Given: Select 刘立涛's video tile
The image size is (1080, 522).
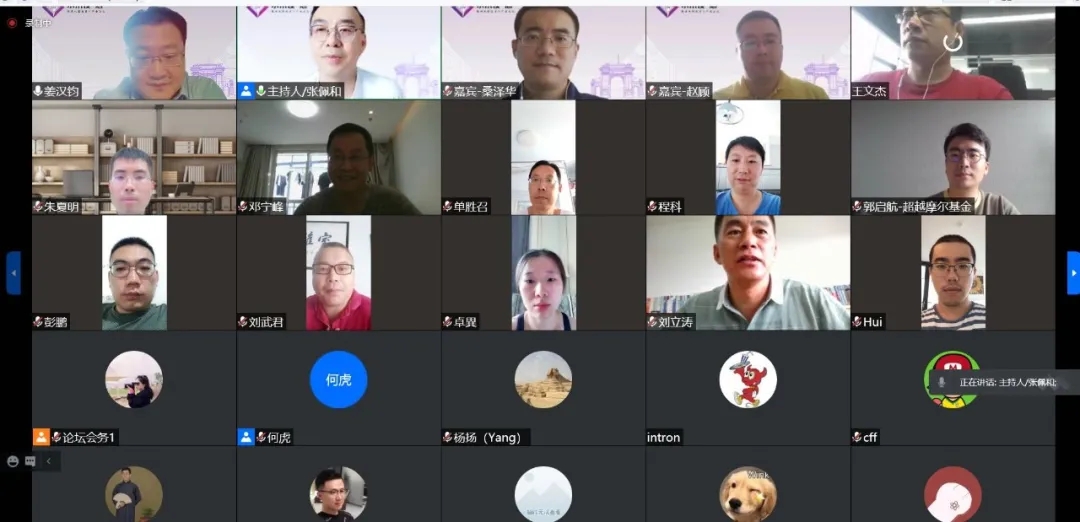Looking at the screenshot, I should coord(747,273).
